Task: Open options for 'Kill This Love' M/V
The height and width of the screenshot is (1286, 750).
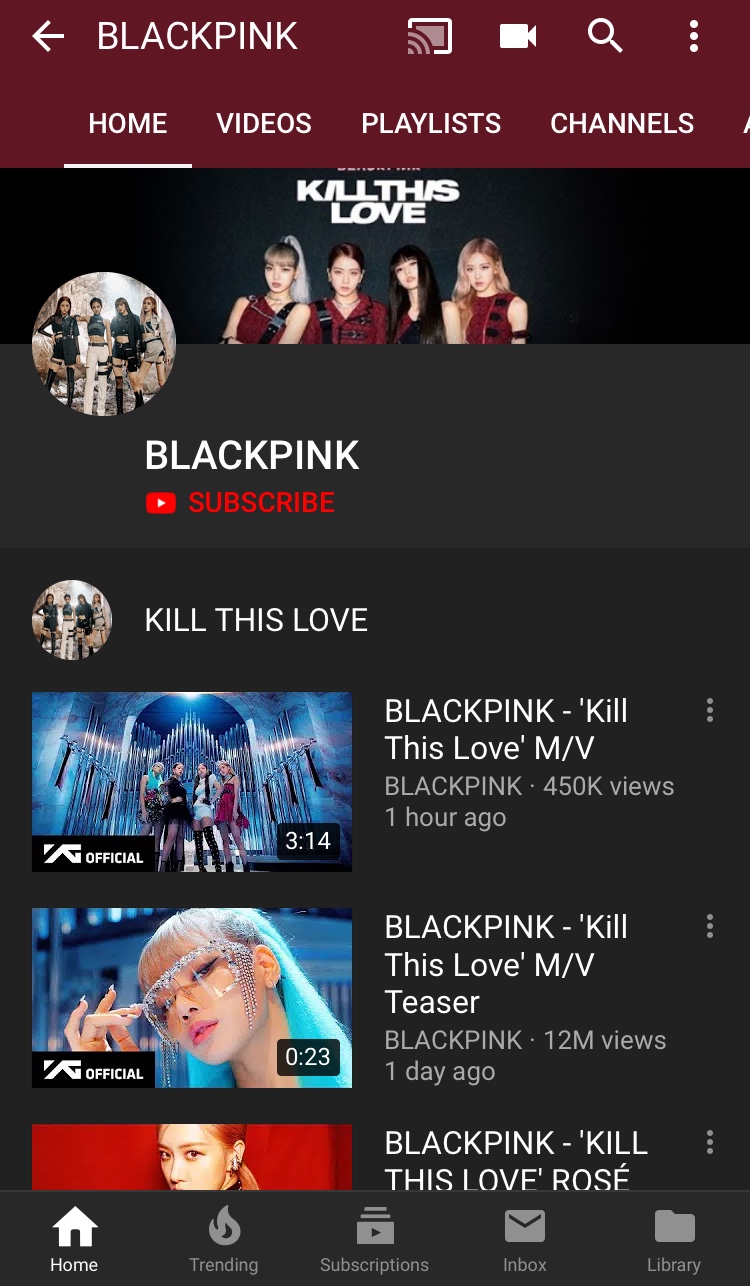Action: click(710, 711)
